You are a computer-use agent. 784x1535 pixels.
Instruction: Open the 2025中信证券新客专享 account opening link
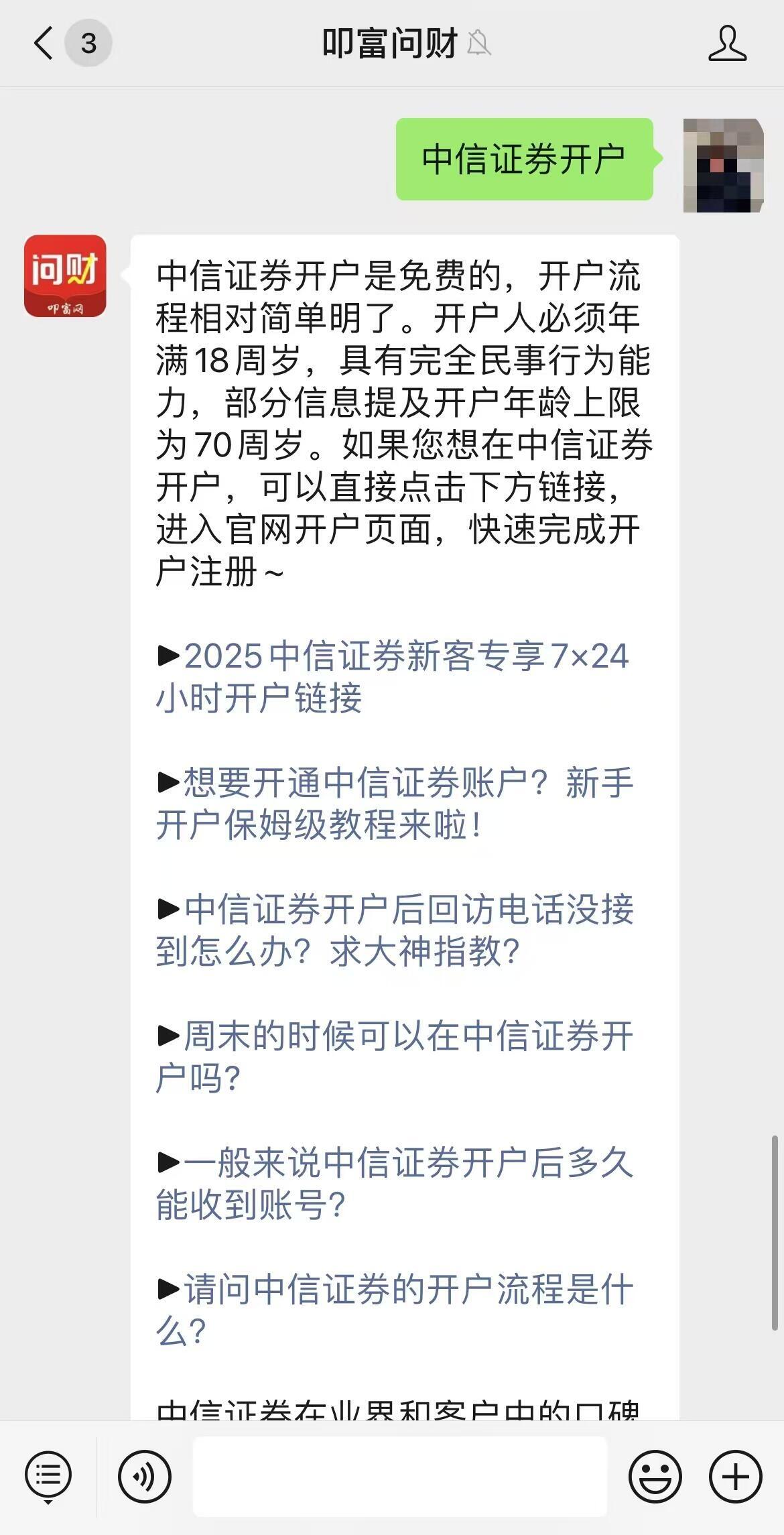[392, 677]
